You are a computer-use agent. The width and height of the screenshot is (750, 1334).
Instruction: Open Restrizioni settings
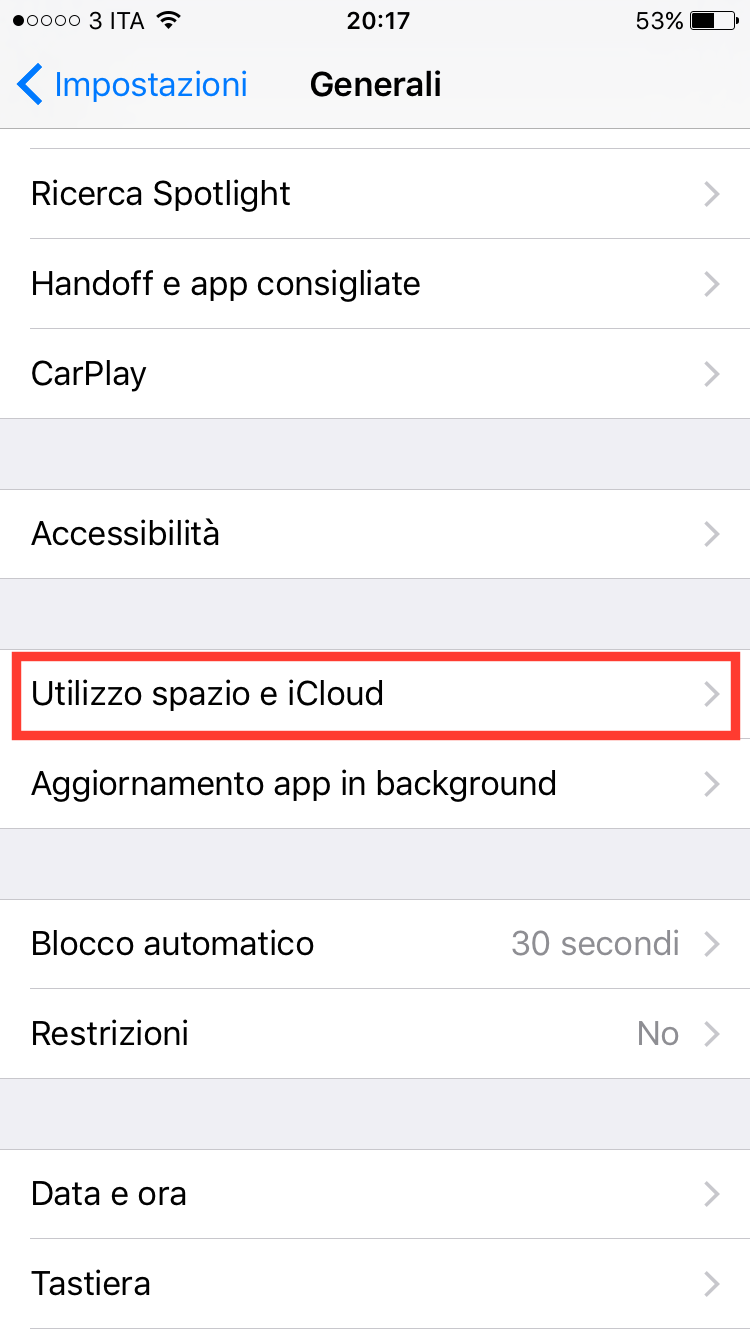click(x=375, y=1034)
